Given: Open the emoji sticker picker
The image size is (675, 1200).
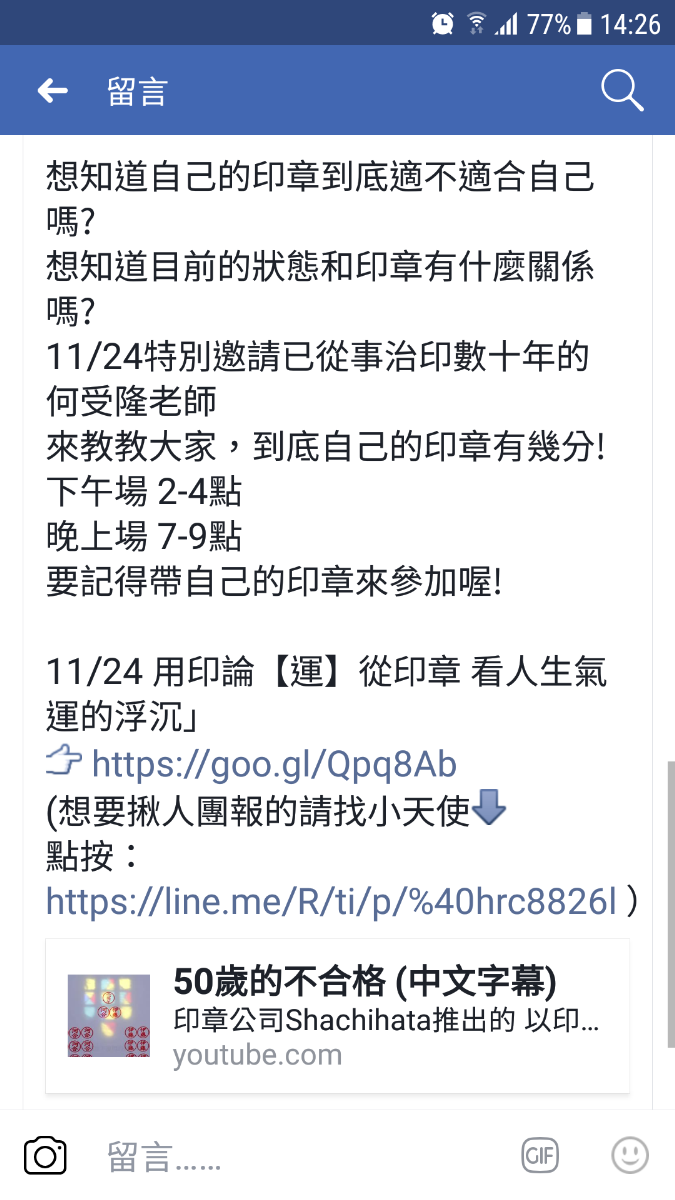Looking at the screenshot, I should [630, 1156].
